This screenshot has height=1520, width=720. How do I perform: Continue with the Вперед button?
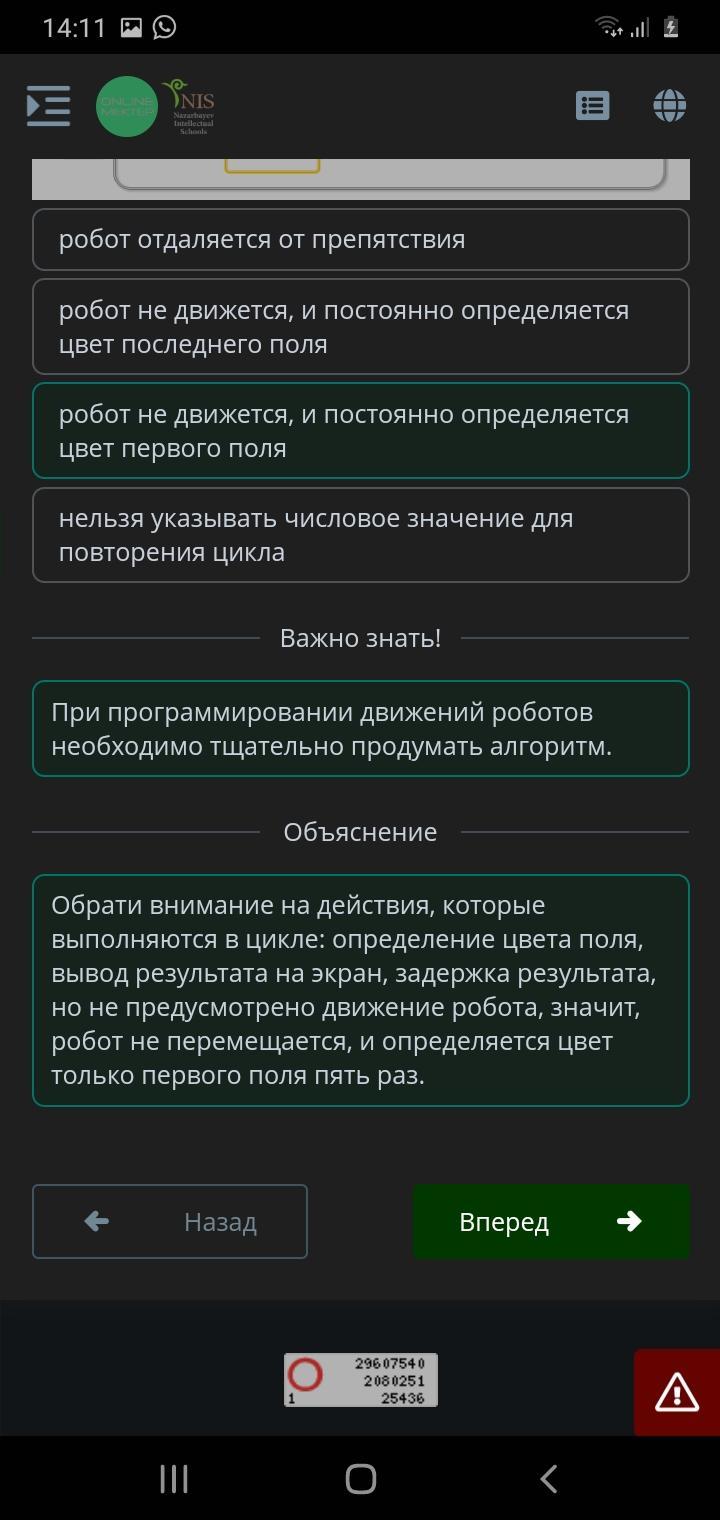pos(551,1221)
